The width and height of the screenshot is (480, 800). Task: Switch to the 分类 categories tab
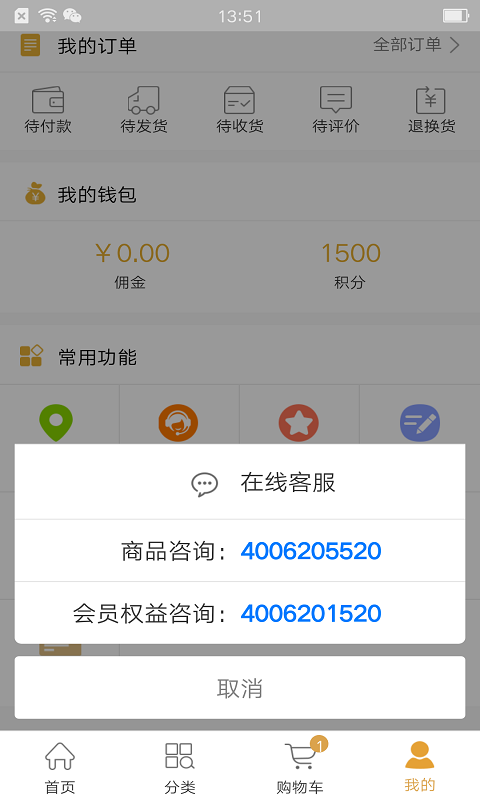[x=180, y=767]
